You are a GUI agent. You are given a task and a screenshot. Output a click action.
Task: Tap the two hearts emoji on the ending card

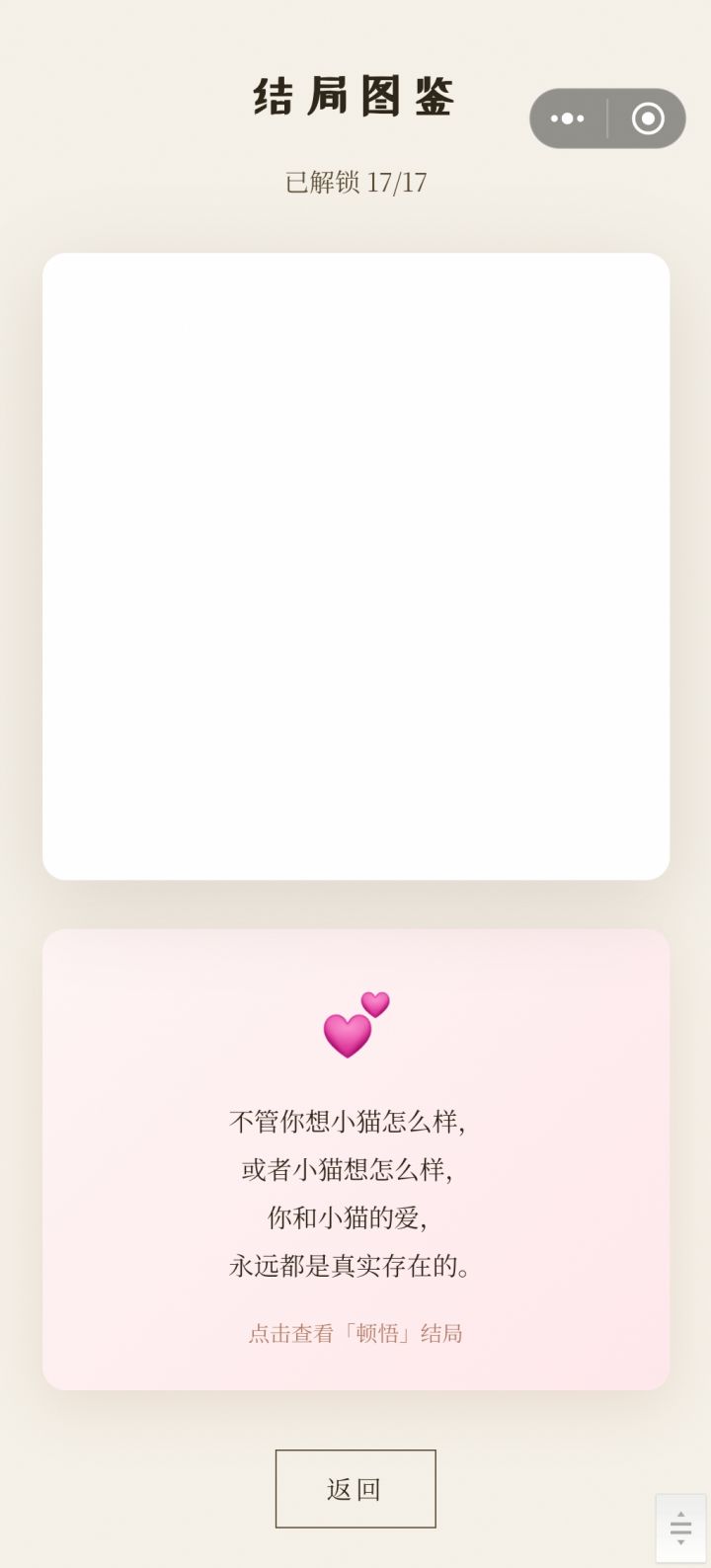(355, 1022)
